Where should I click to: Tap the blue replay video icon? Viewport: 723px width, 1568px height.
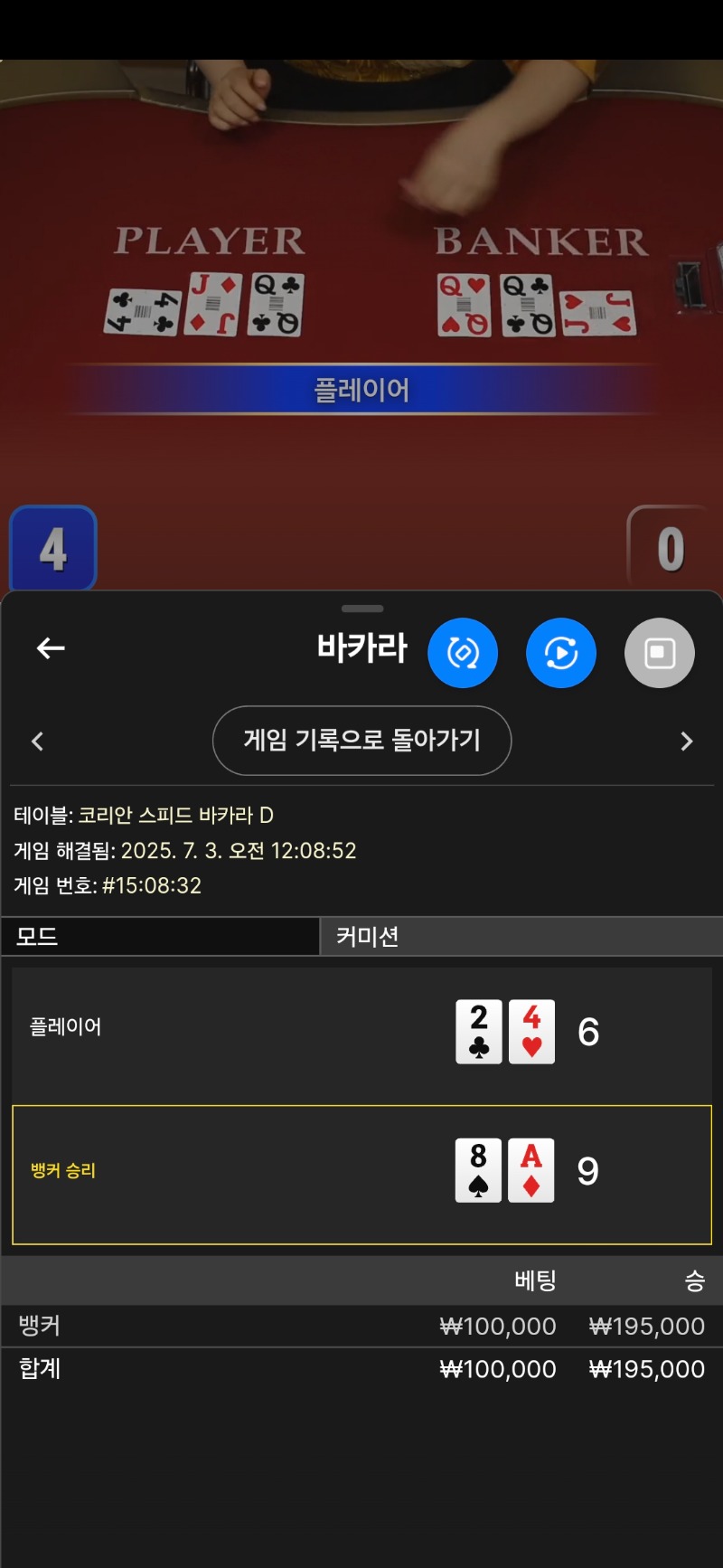tap(561, 653)
